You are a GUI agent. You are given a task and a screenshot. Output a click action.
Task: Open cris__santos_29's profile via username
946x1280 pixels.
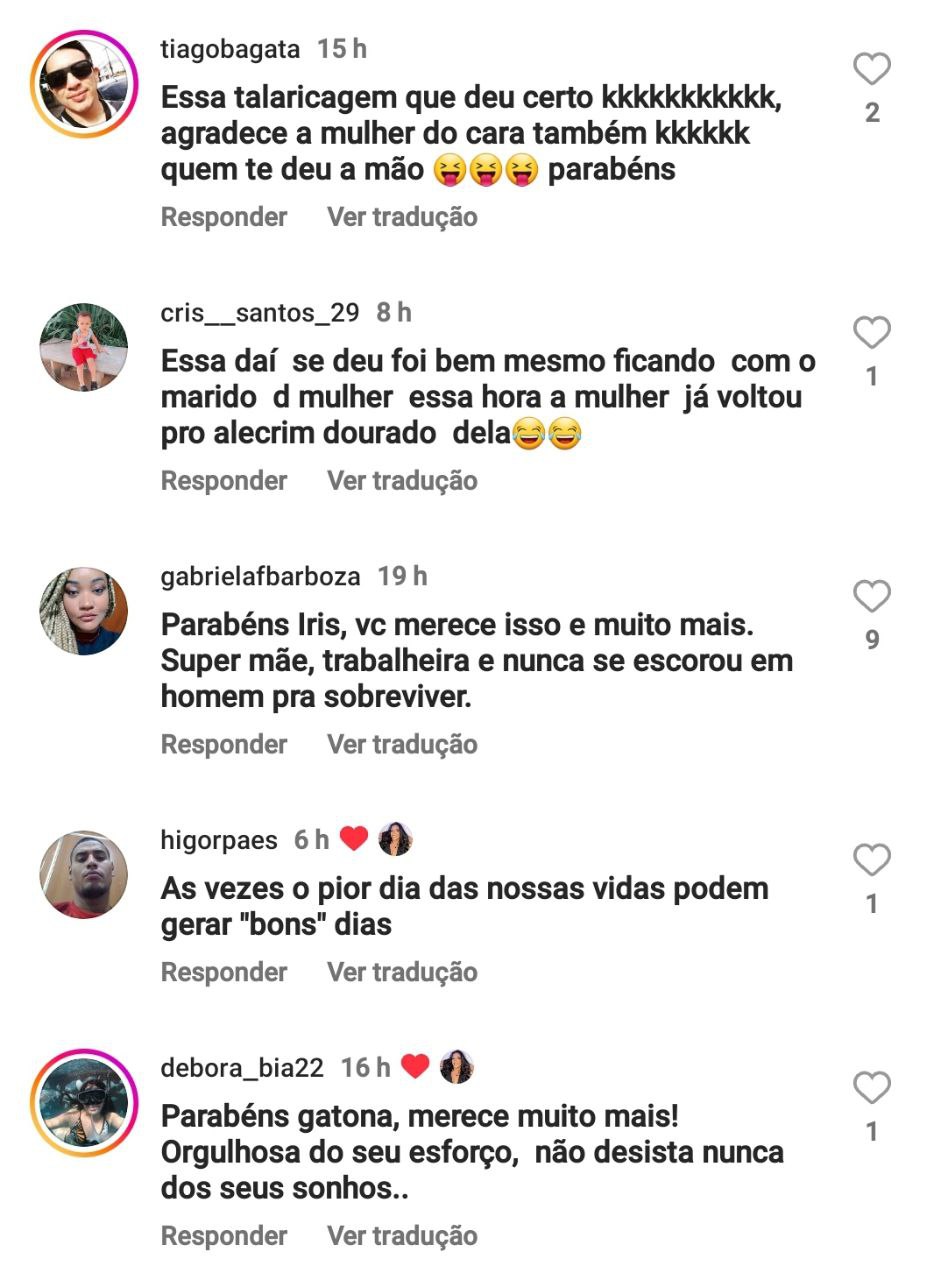[259, 313]
